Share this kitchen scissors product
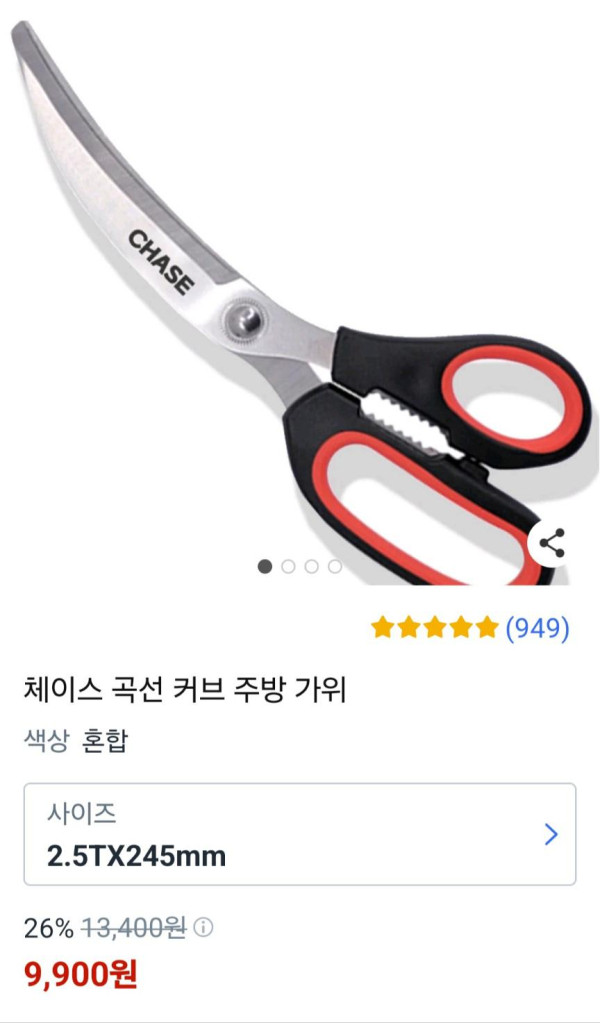The image size is (600, 1023). click(551, 544)
